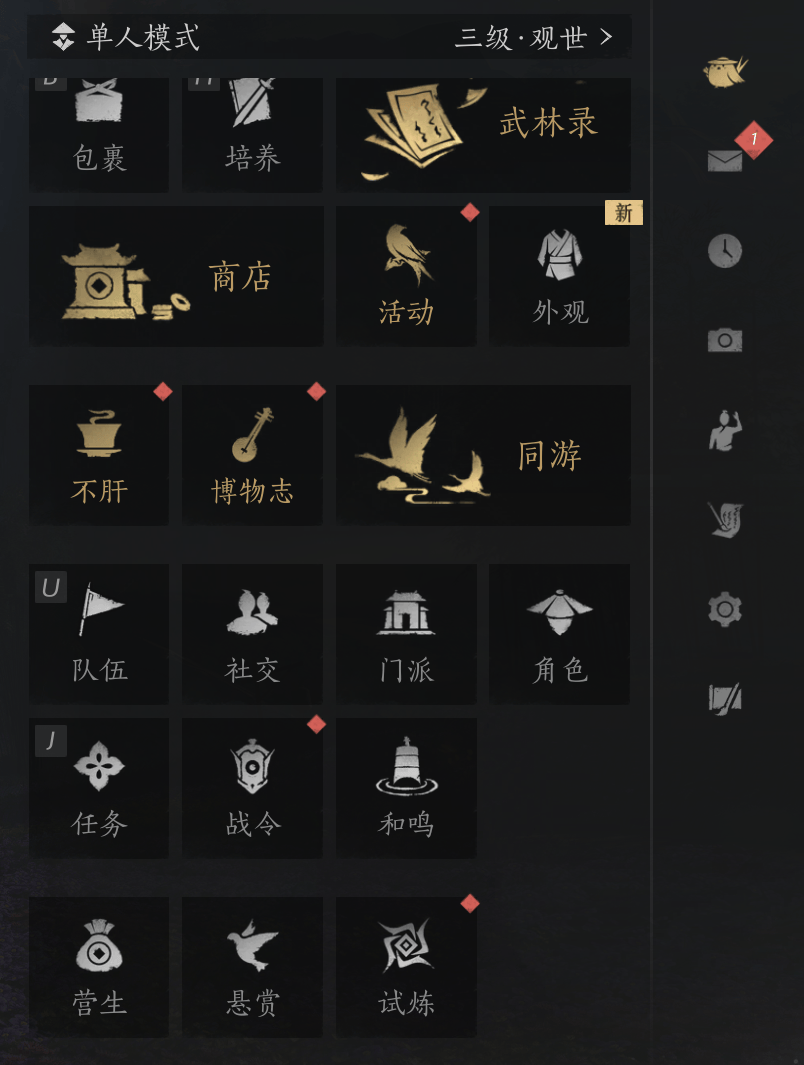Image resolution: width=804 pixels, height=1065 pixels.
Task: Open the 活动 events tile
Action: pos(406,276)
